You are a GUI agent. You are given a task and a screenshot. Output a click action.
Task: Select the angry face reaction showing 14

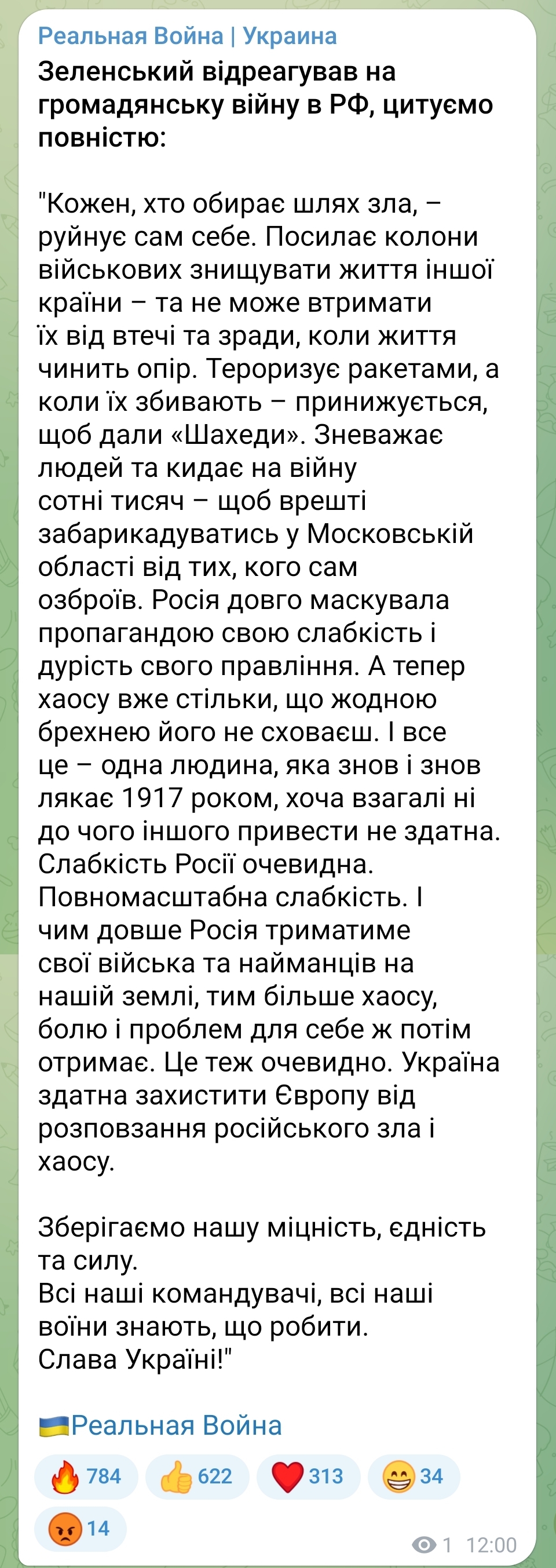click(x=81, y=1528)
